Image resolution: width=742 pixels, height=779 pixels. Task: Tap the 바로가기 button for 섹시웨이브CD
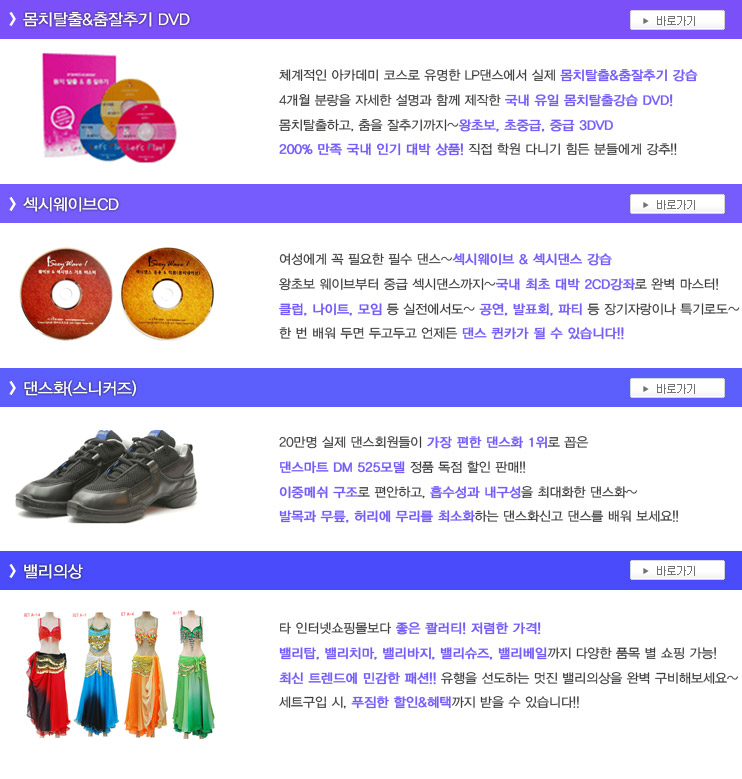(677, 204)
